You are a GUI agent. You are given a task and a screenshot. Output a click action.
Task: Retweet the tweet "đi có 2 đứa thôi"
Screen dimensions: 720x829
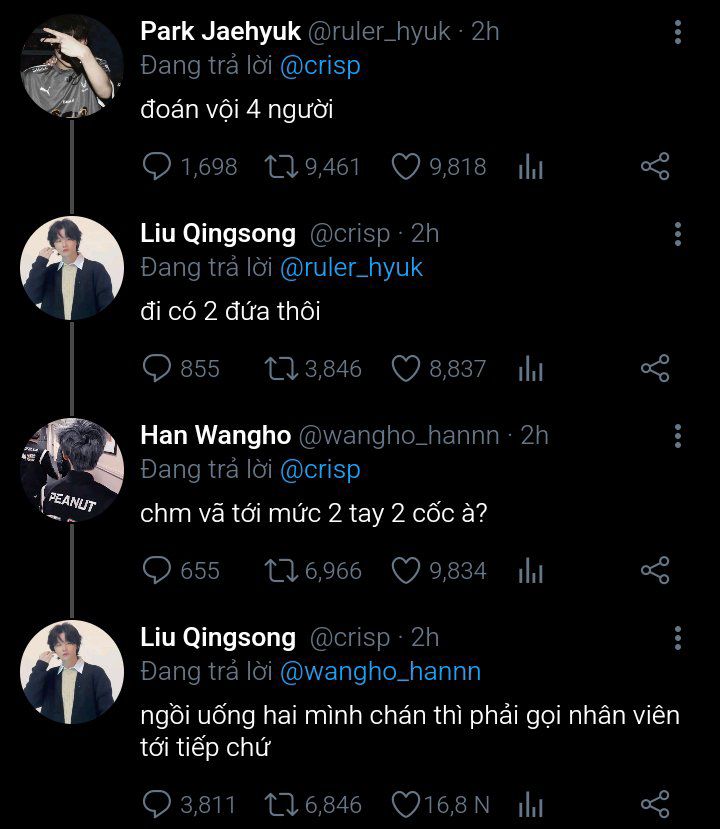(x=281, y=369)
